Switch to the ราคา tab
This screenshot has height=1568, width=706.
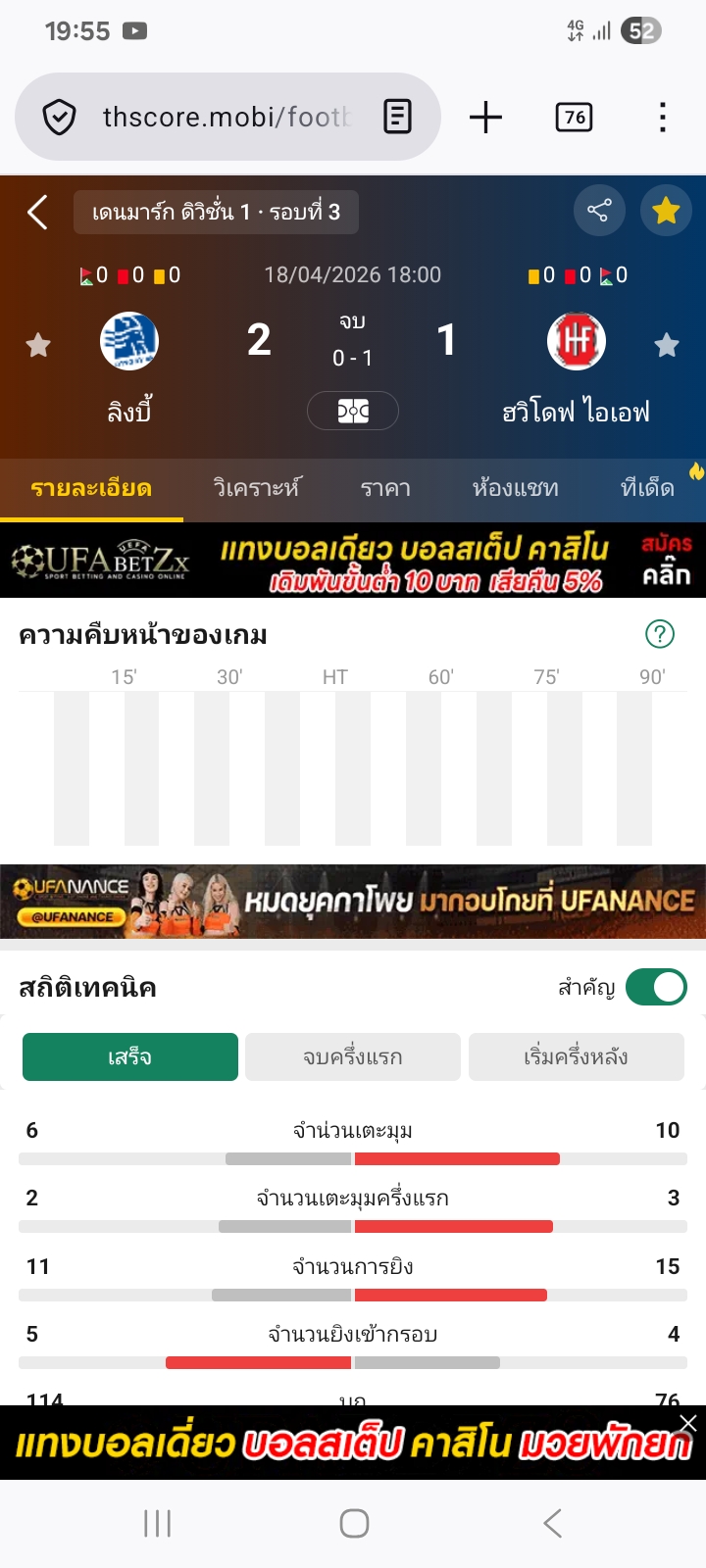pyautogui.click(x=385, y=488)
